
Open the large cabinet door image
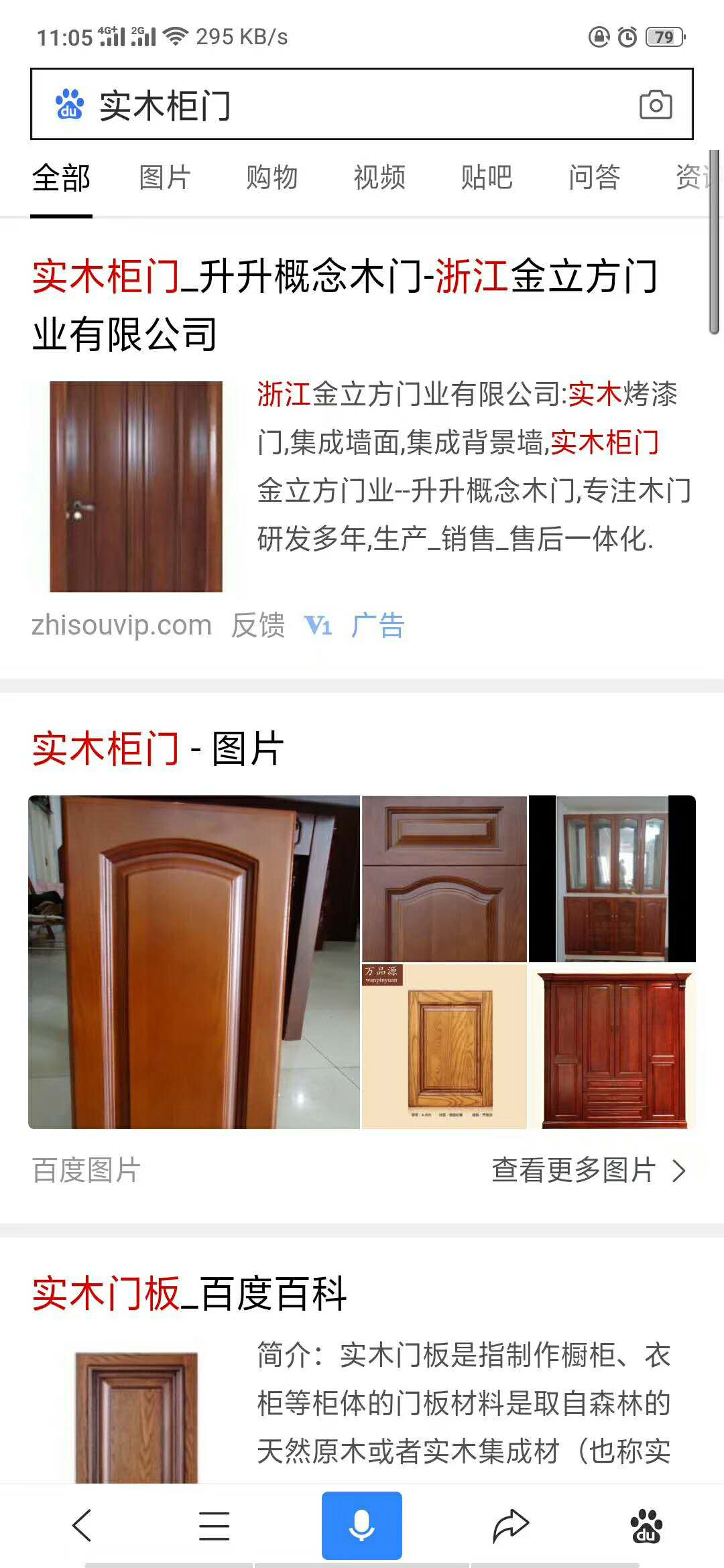(x=194, y=962)
